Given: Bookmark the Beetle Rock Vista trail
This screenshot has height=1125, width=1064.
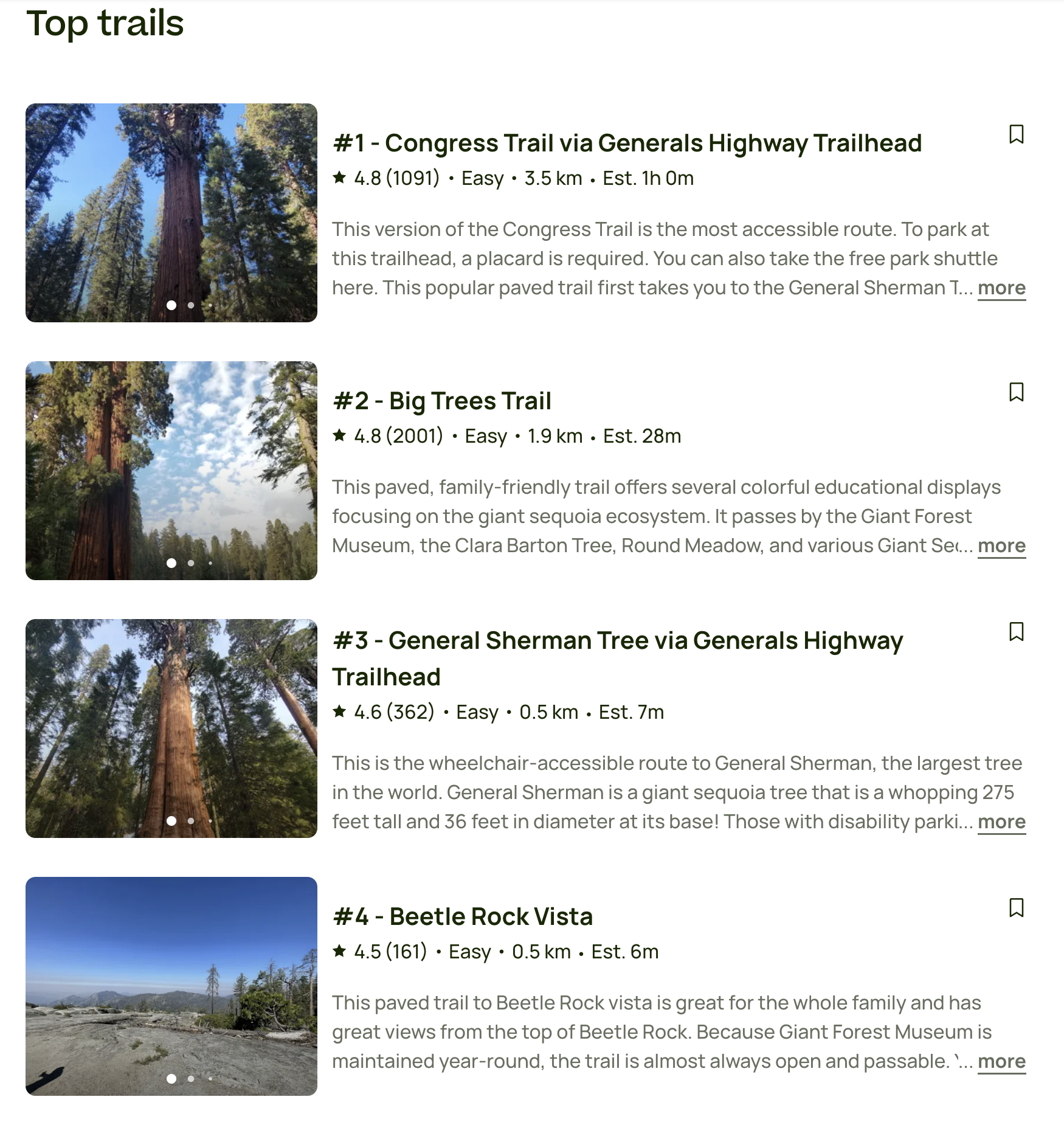Looking at the screenshot, I should (1016, 908).
